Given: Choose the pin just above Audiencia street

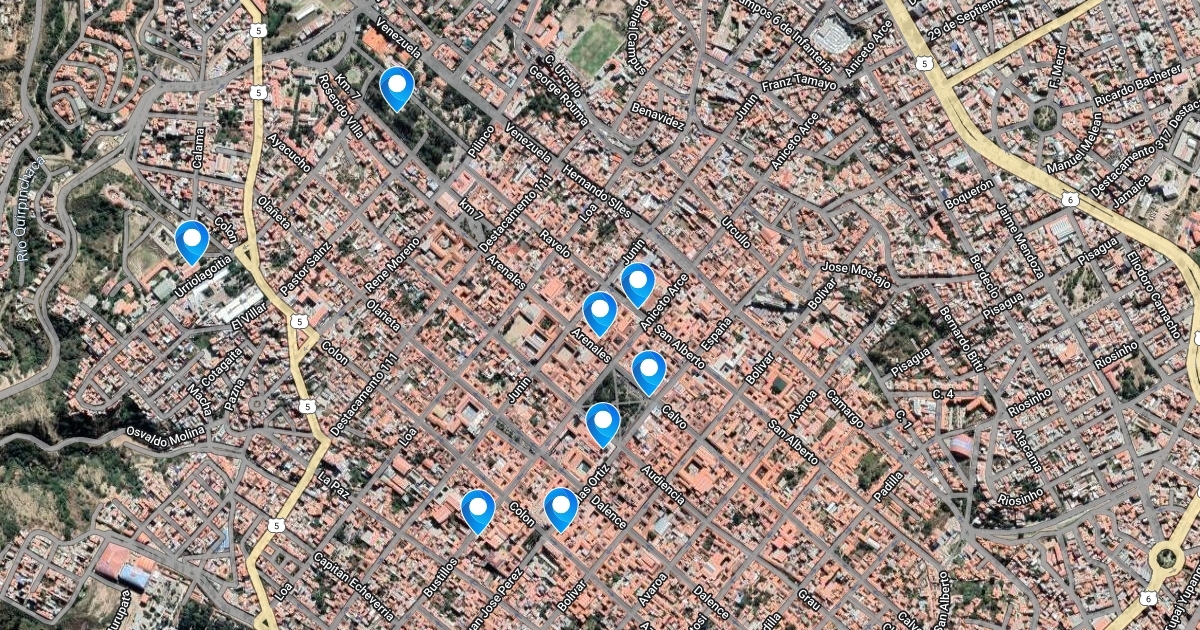Looking at the screenshot, I should coord(603,422).
